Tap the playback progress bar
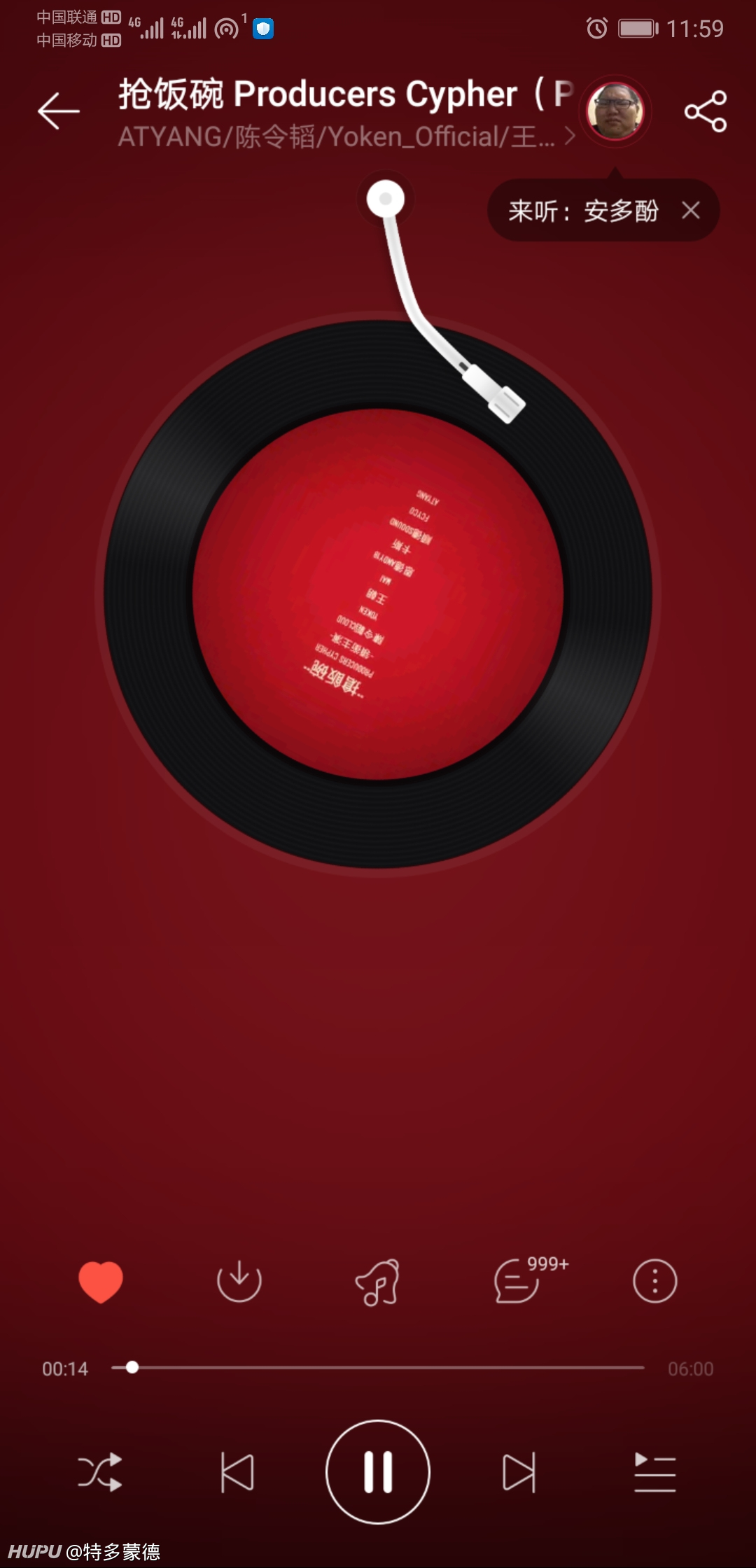The width and height of the screenshot is (756, 1568). click(x=378, y=1367)
